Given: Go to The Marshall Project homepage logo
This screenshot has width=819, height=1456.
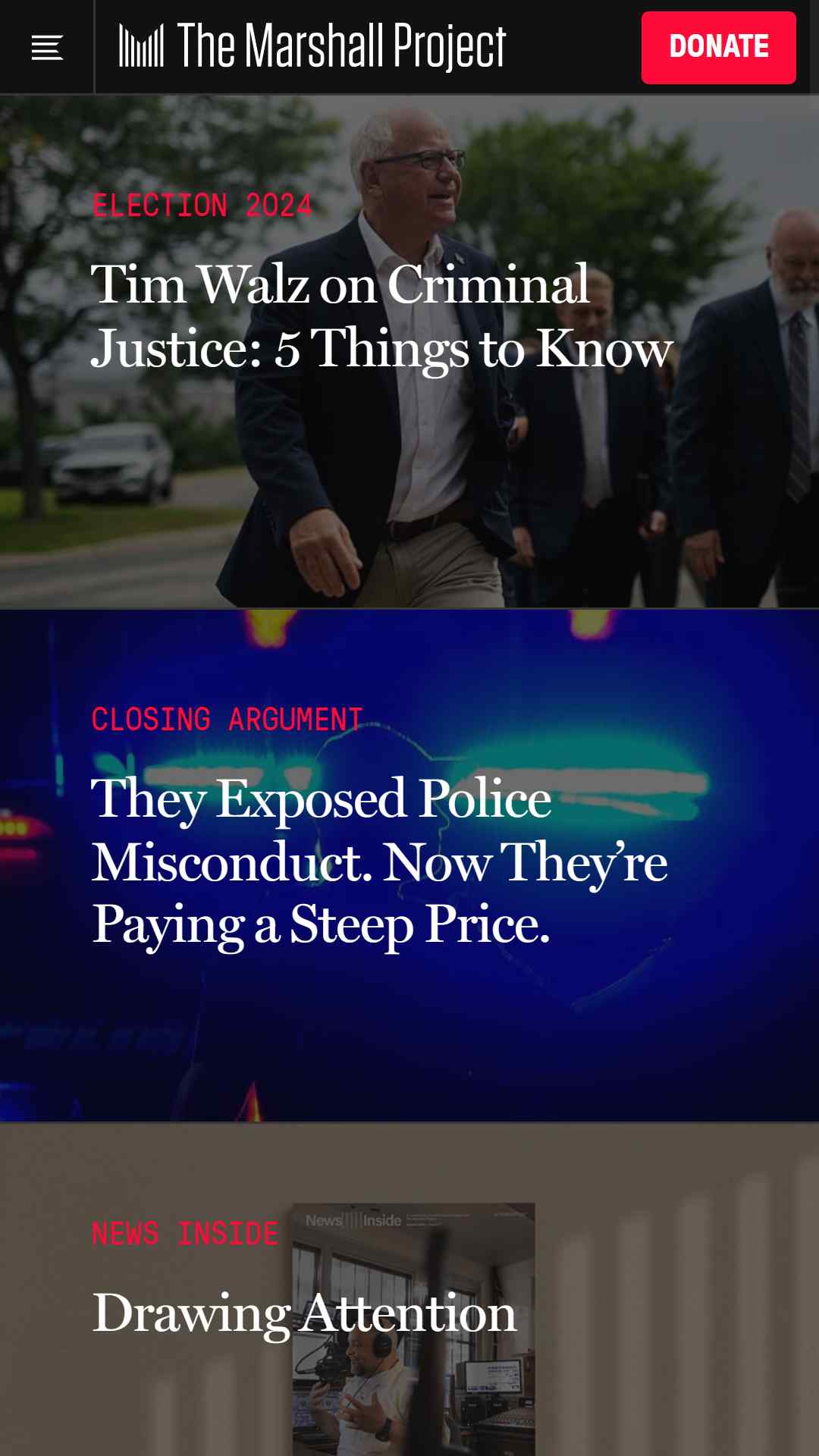Looking at the screenshot, I should tap(312, 46).
